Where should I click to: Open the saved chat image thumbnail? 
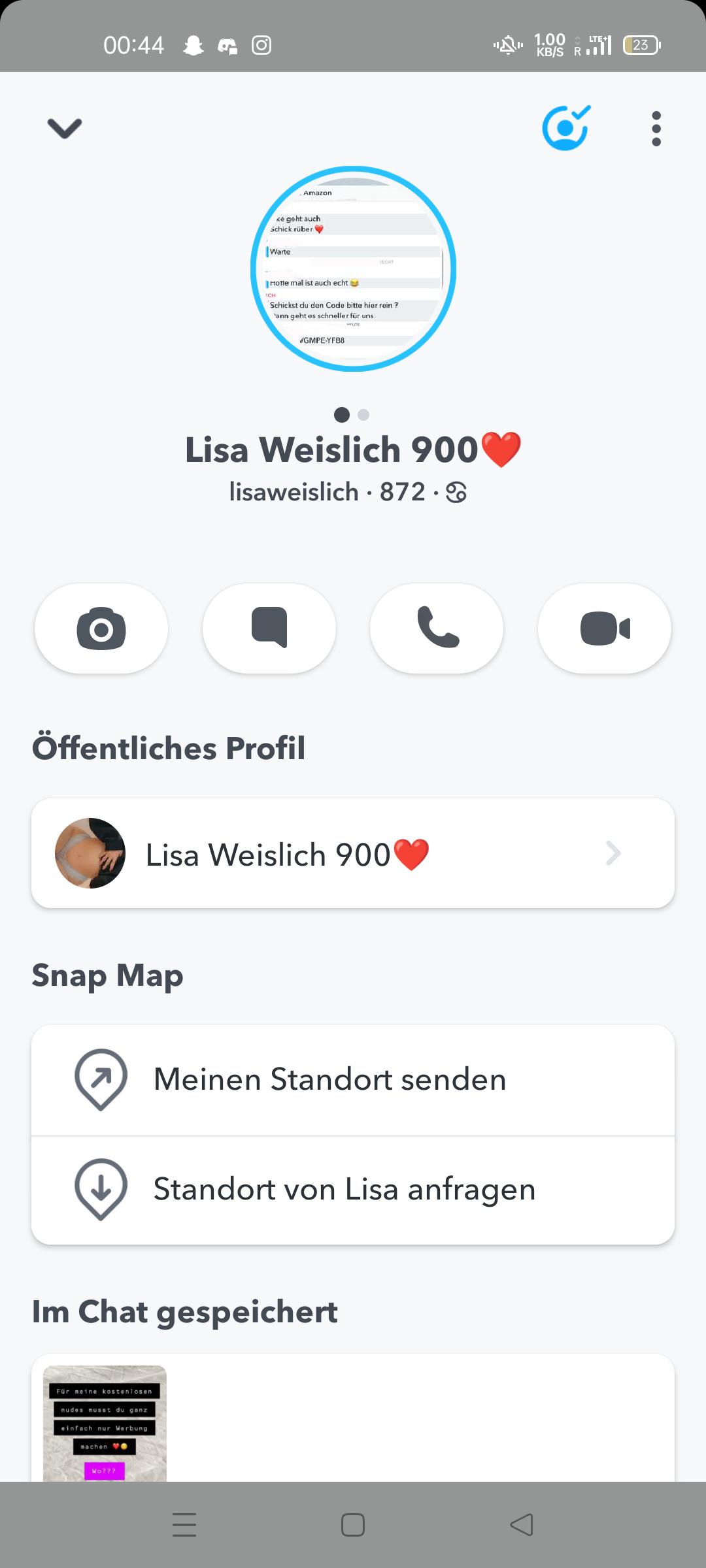(x=105, y=1423)
